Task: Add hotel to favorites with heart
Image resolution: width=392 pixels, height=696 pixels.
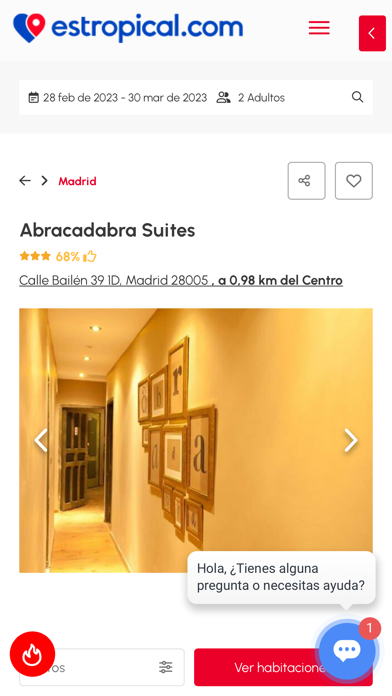Action: click(x=354, y=181)
